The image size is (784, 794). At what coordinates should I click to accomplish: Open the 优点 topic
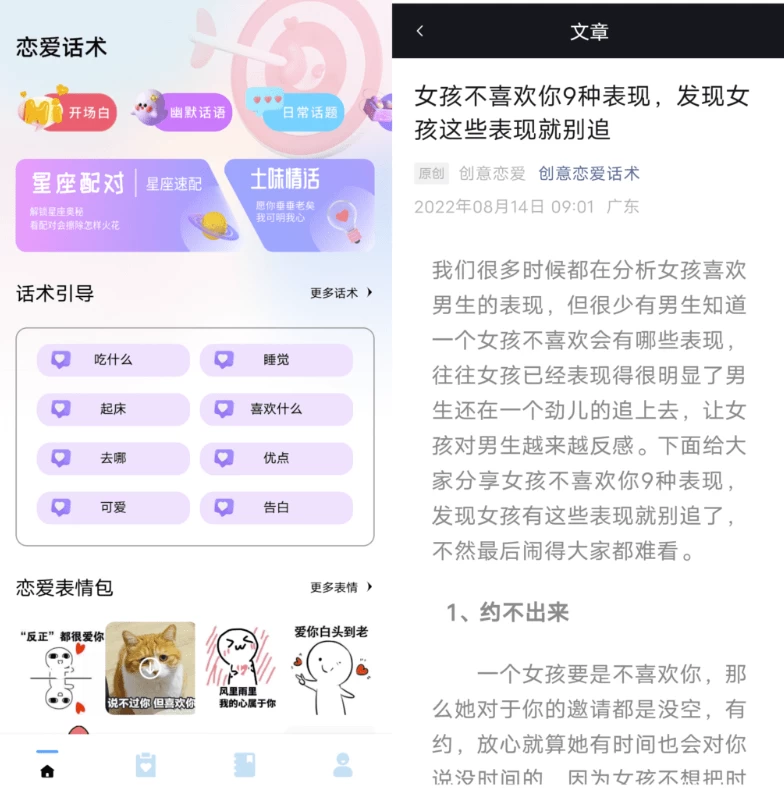pyautogui.click(x=276, y=458)
